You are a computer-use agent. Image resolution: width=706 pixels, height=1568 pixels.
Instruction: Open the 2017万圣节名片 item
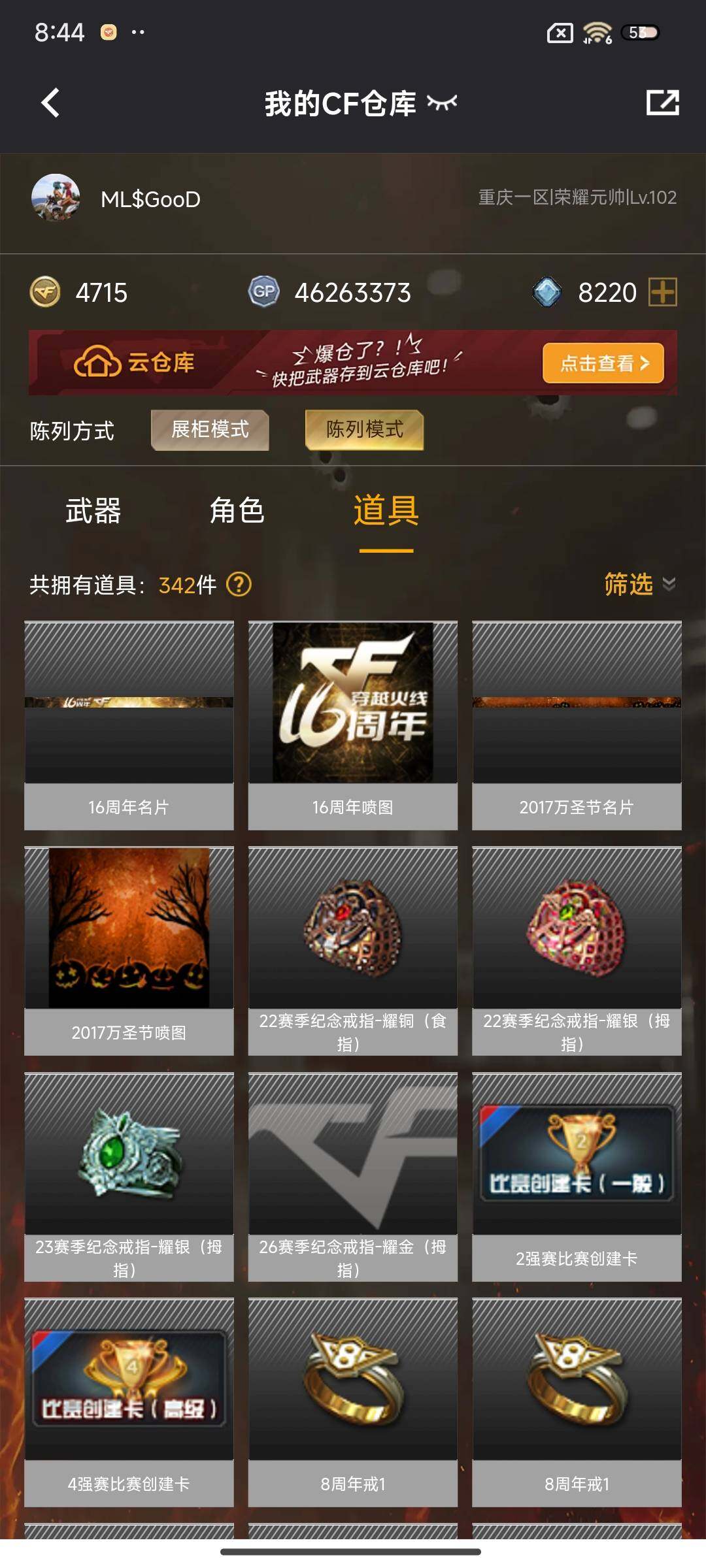point(577,725)
